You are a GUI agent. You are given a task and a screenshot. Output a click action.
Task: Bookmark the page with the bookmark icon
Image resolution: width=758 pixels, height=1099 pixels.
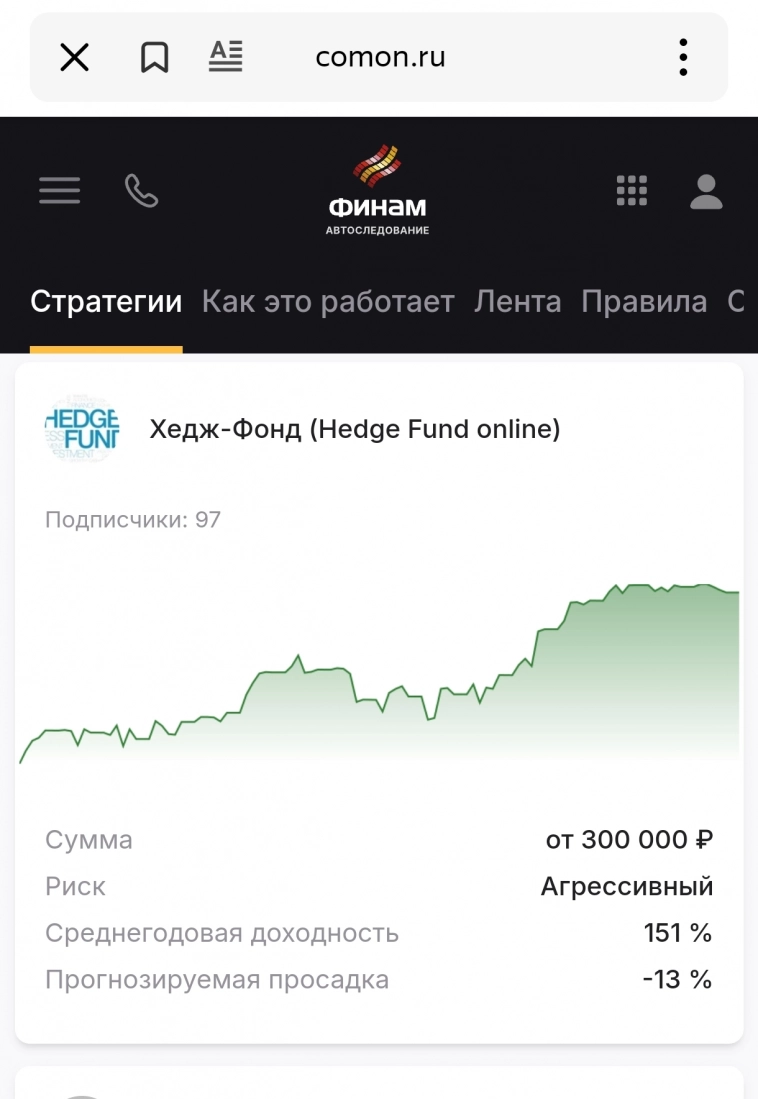click(x=154, y=57)
